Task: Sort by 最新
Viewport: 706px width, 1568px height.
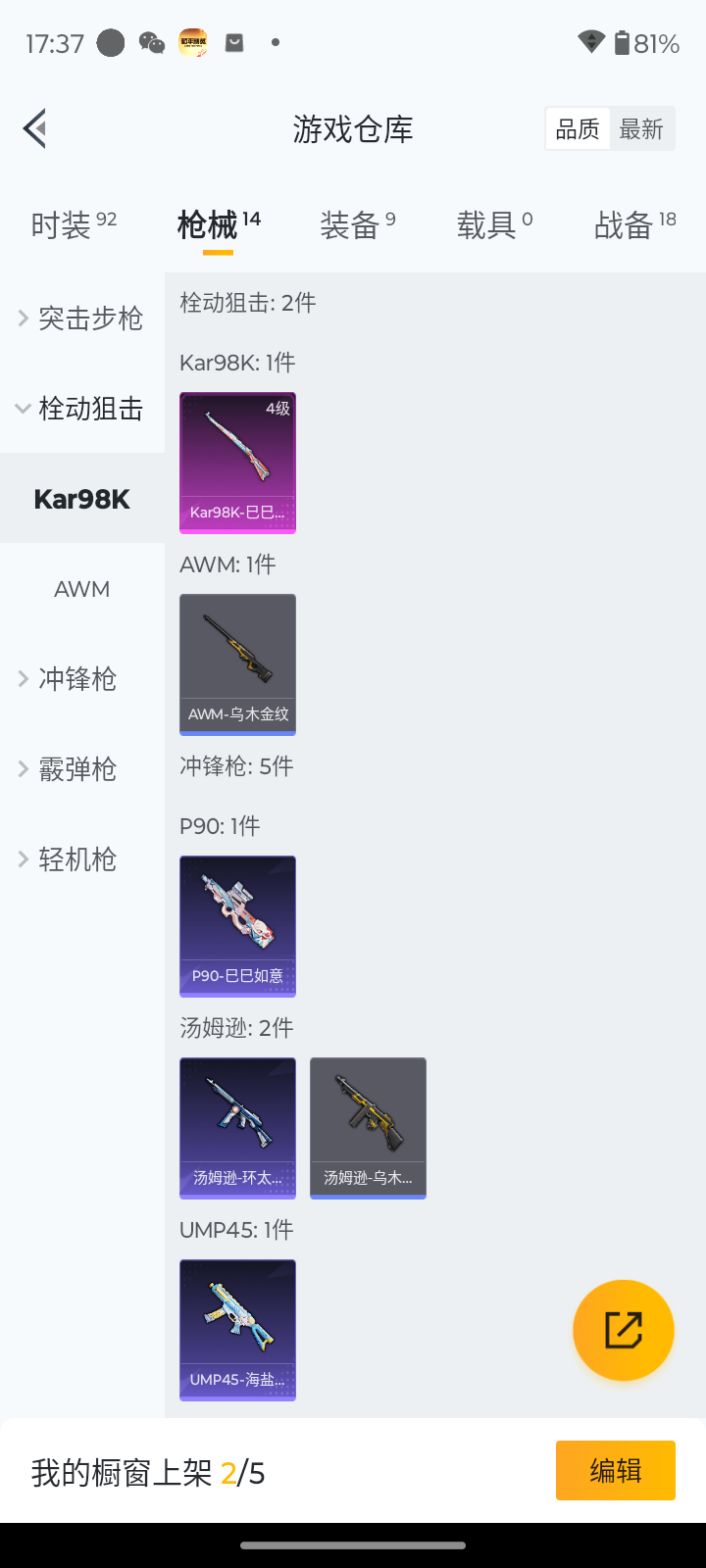Action: coord(641,128)
